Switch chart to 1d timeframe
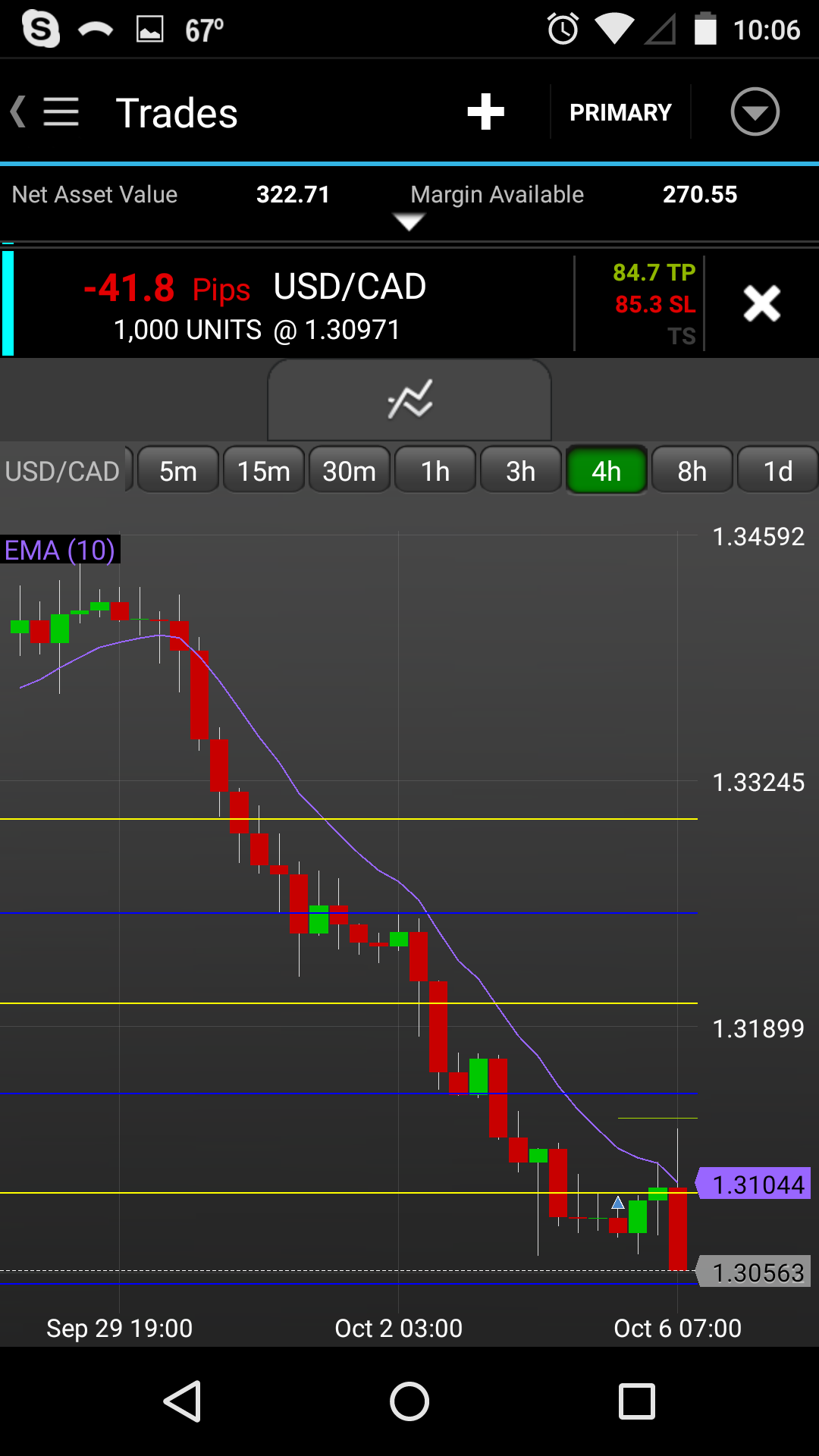The width and height of the screenshot is (819, 1456). [x=778, y=471]
